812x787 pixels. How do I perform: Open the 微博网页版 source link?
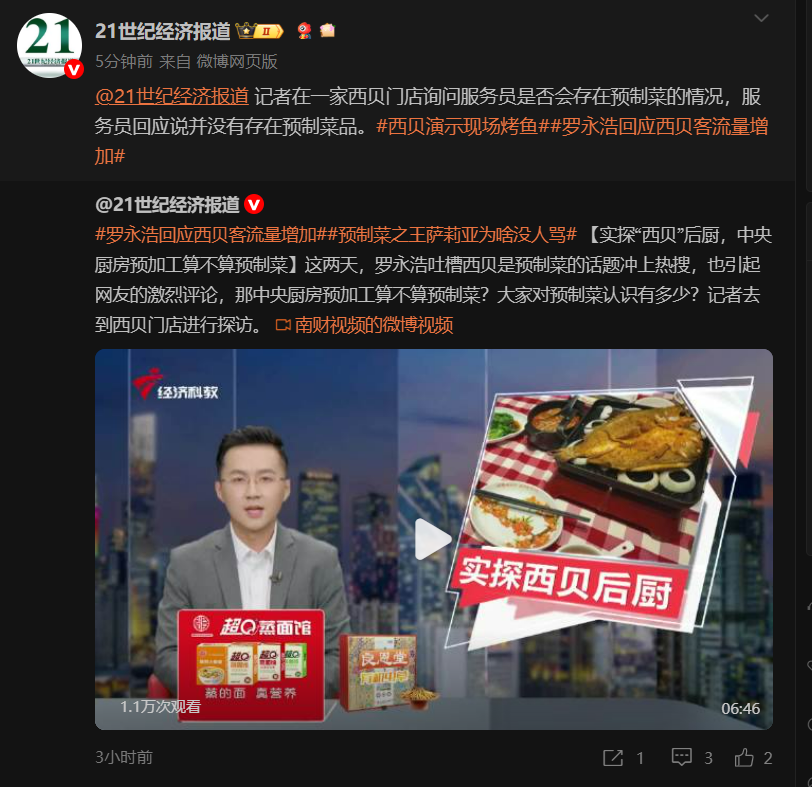tap(237, 61)
